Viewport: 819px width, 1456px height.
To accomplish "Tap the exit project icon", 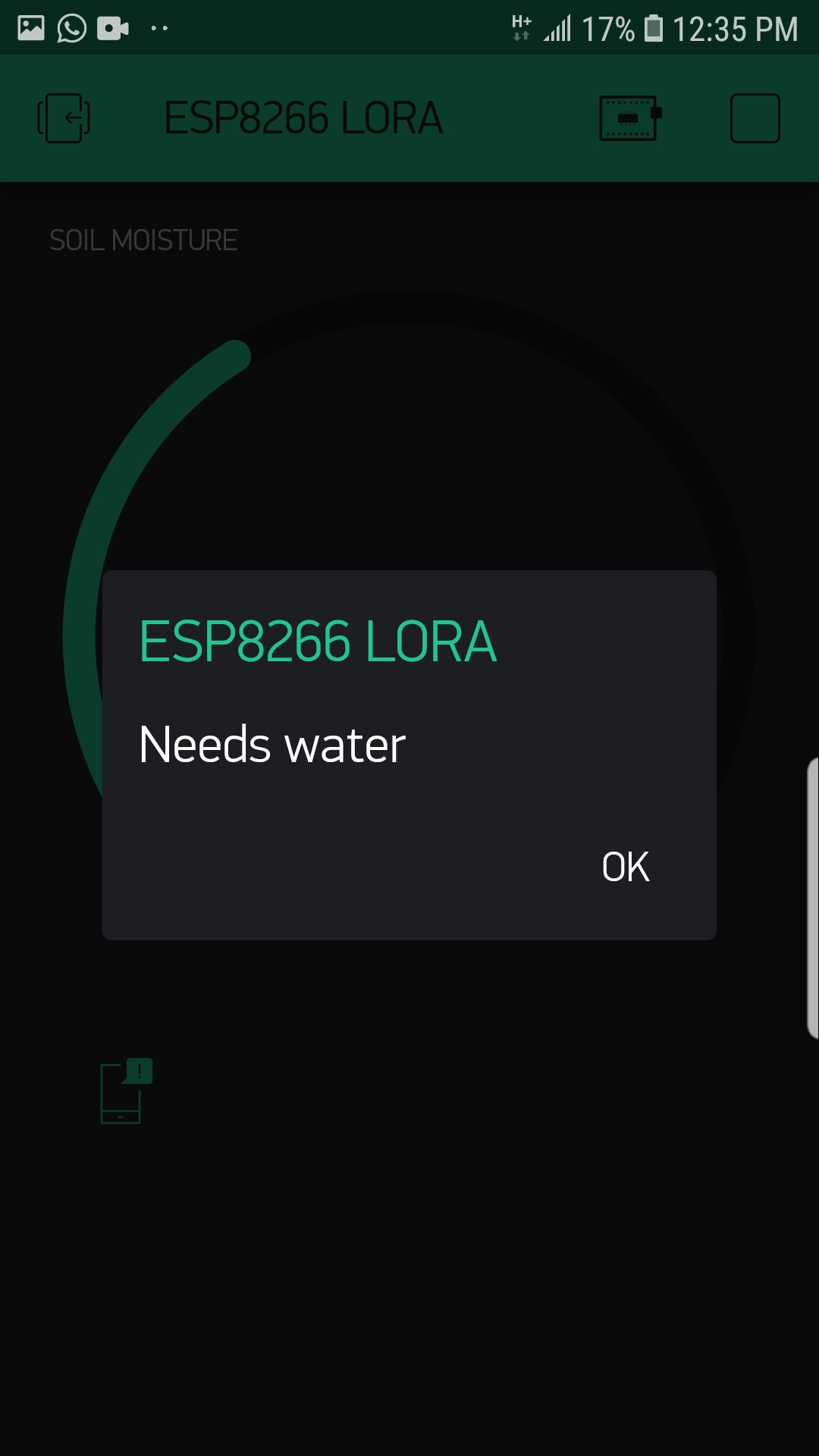I will point(64,118).
